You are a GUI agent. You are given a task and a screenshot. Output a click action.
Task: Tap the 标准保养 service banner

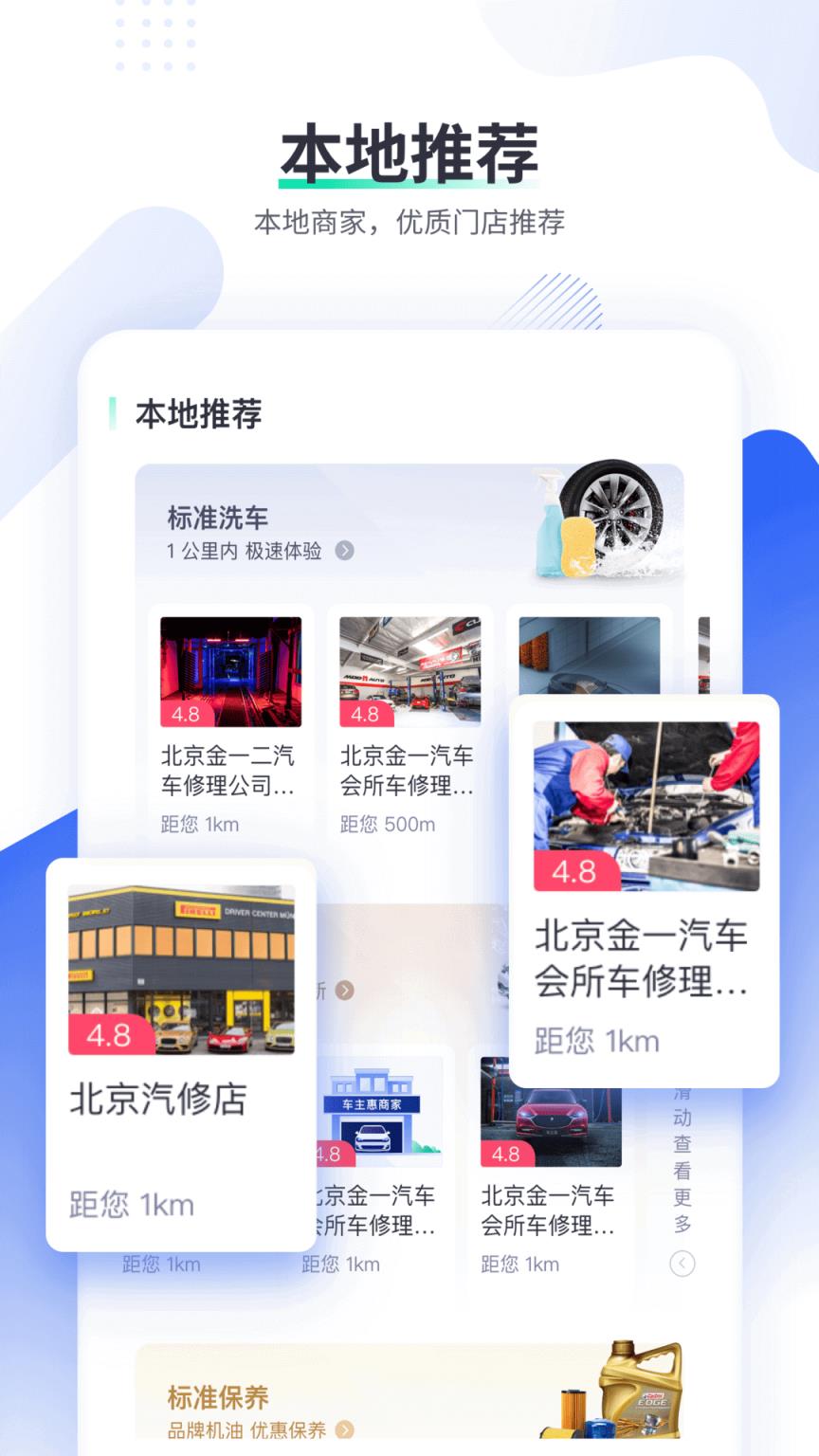[x=408, y=1393]
